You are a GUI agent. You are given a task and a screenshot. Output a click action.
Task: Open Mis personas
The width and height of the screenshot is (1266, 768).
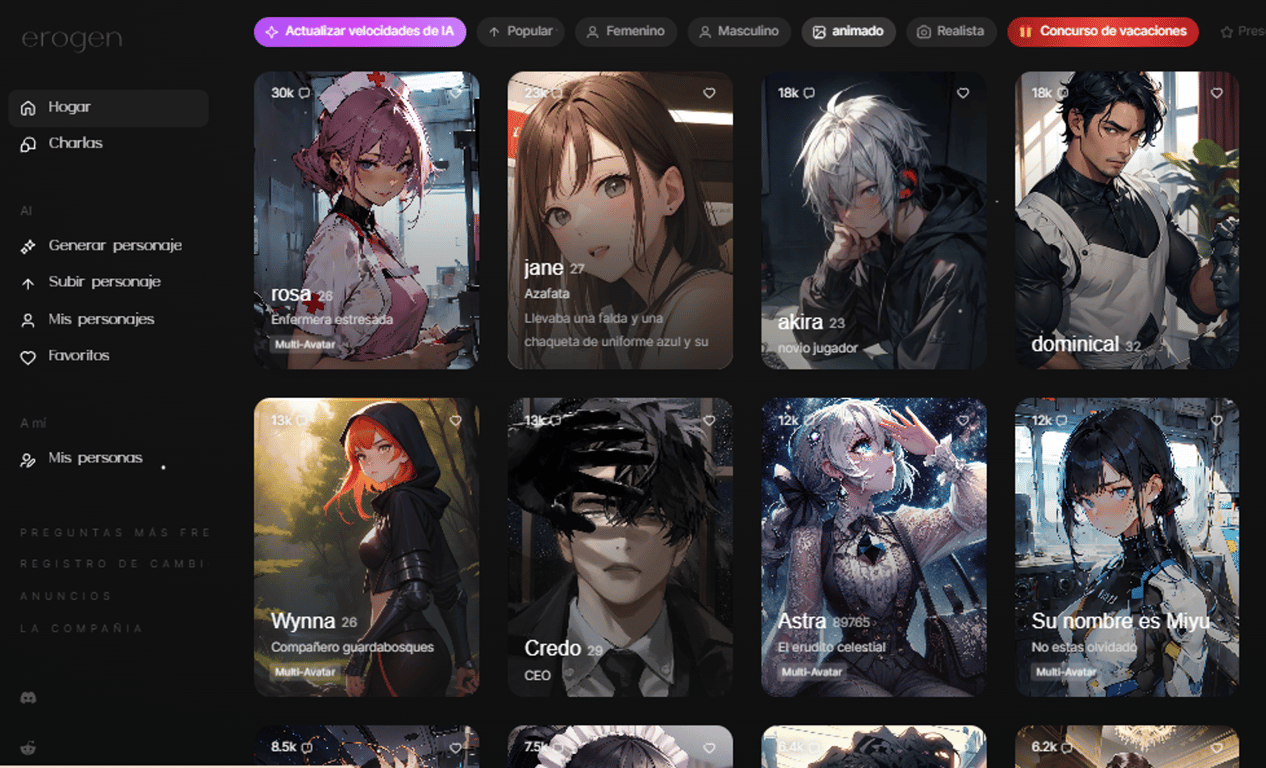pos(95,458)
